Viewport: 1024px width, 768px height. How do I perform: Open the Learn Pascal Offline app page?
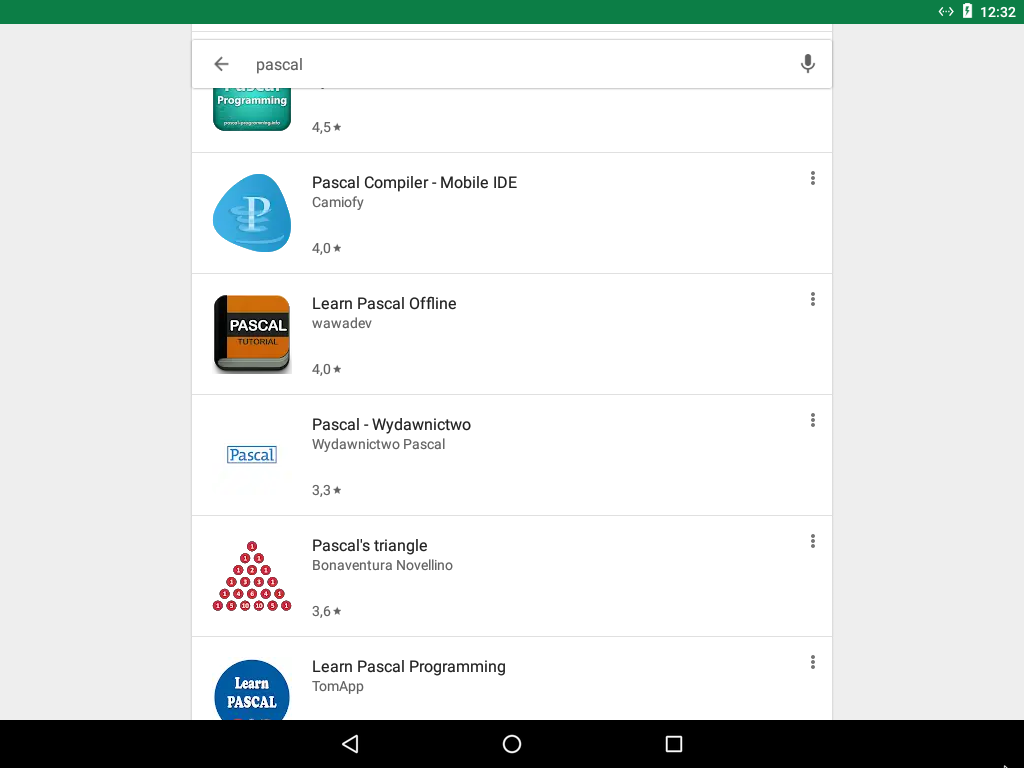tap(384, 304)
